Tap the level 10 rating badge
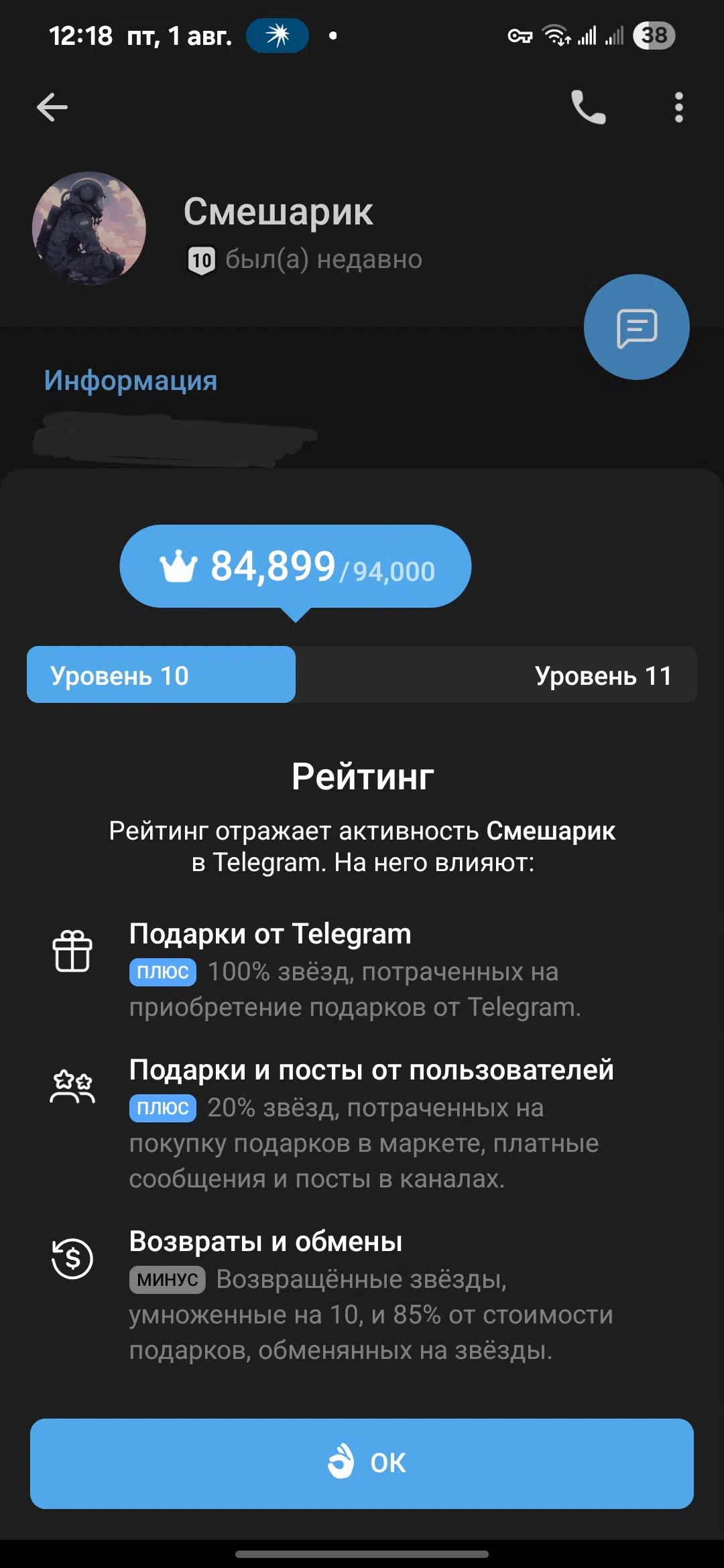The image size is (724, 1568). click(x=202, y=260)
